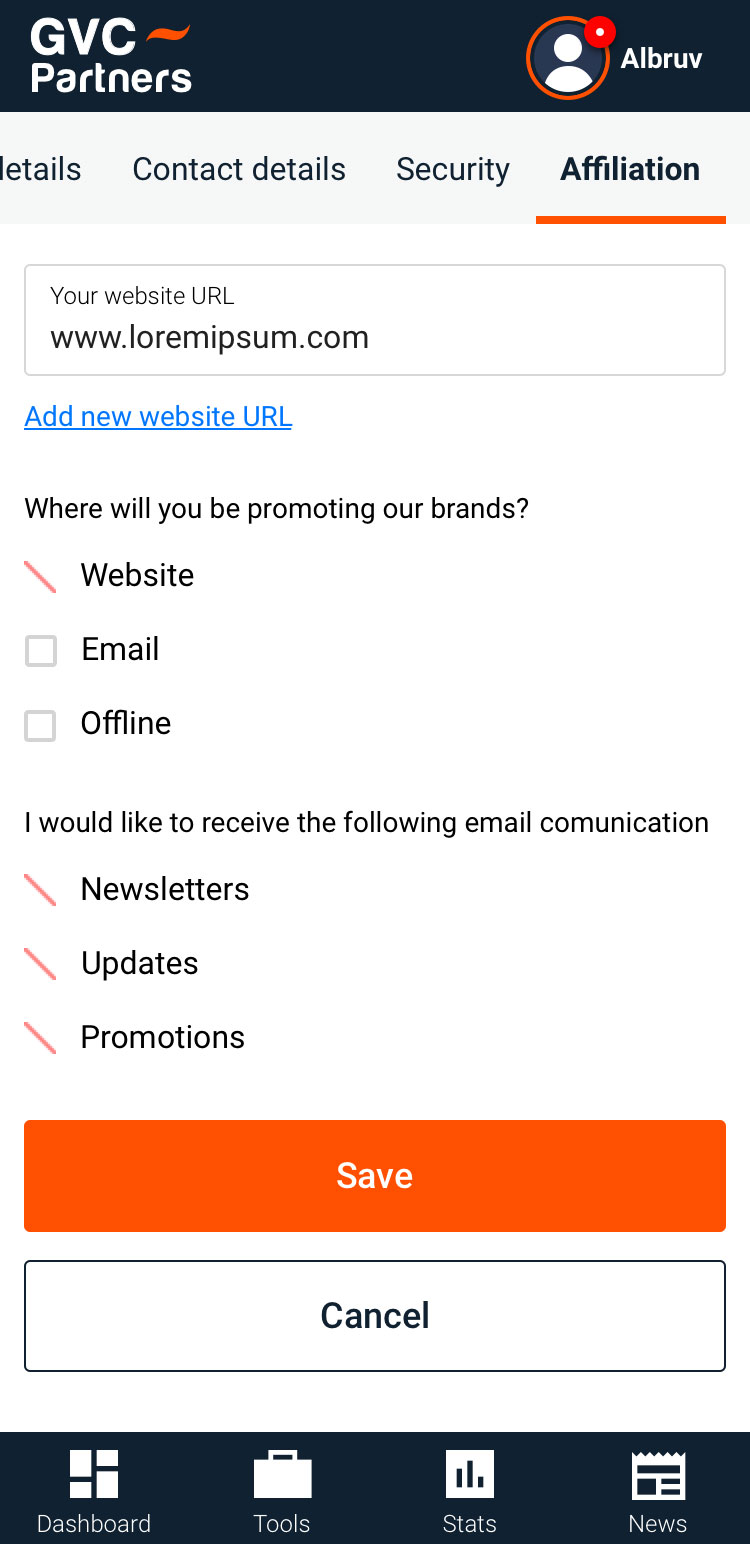Go to the Dashboard tab
This screenshot has width=750, height=1544.
tap(94, 1490)
